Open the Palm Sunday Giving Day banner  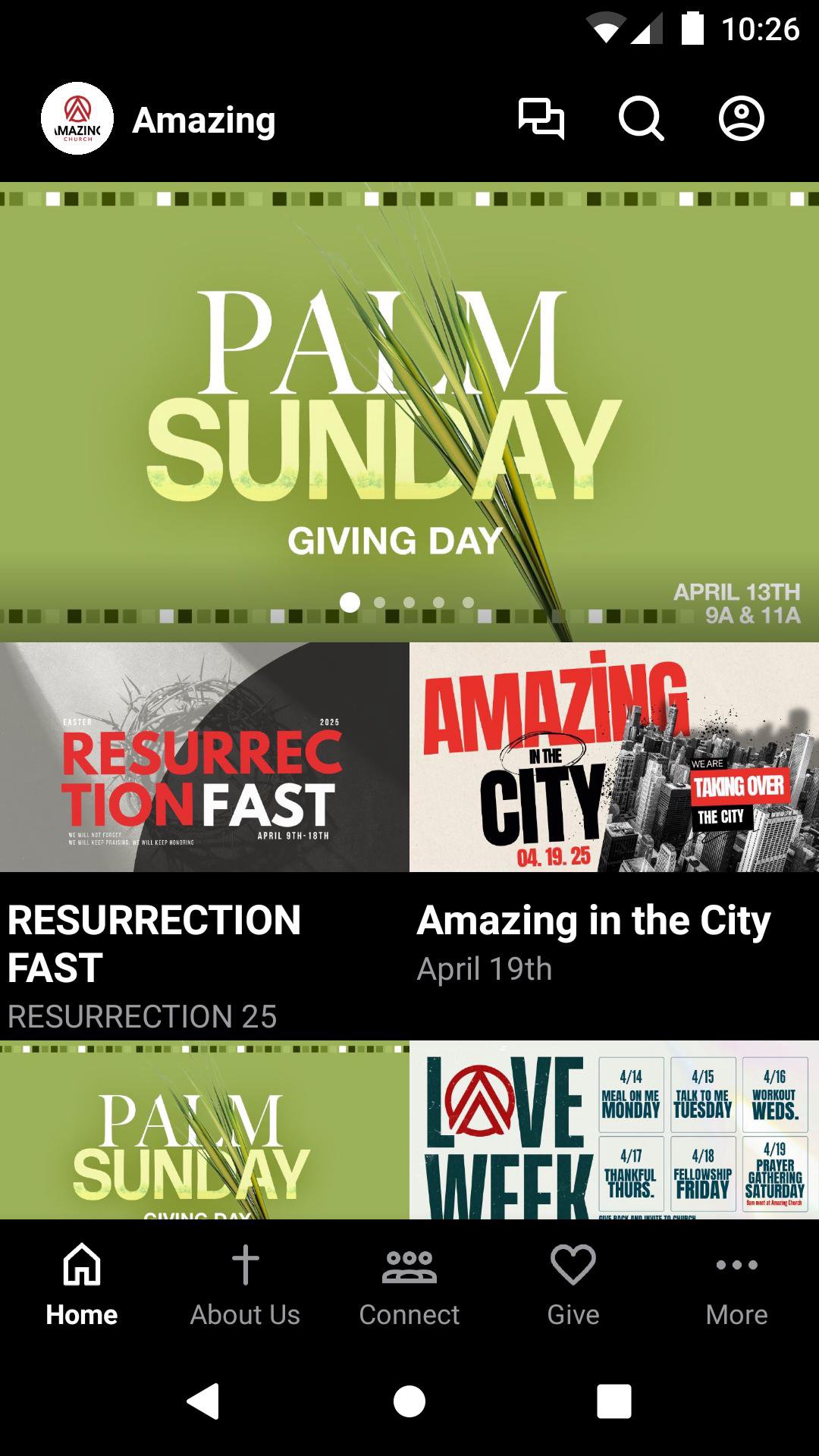pyautogui.click(x=409, y=412)
